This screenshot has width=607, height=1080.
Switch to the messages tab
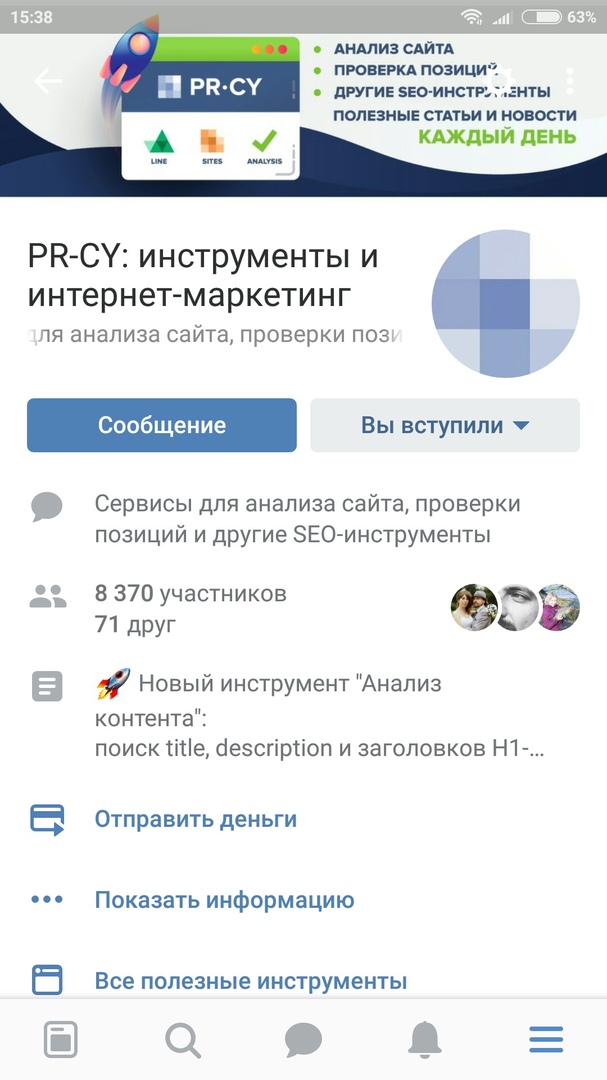tap(303, 1040)
